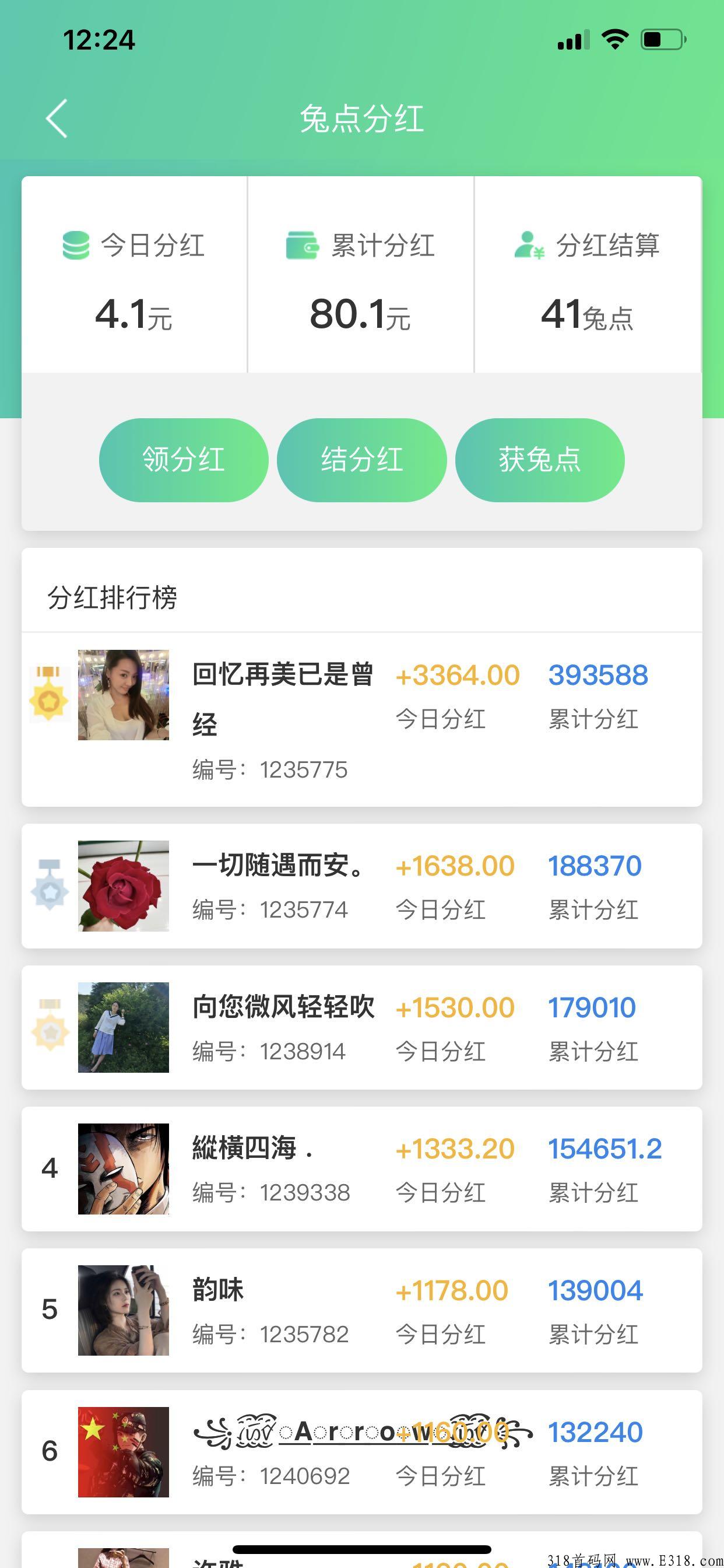Tap the wallet icon beside 累计分红
Screen dimensions: 724x1568
[x=304, y=244]
